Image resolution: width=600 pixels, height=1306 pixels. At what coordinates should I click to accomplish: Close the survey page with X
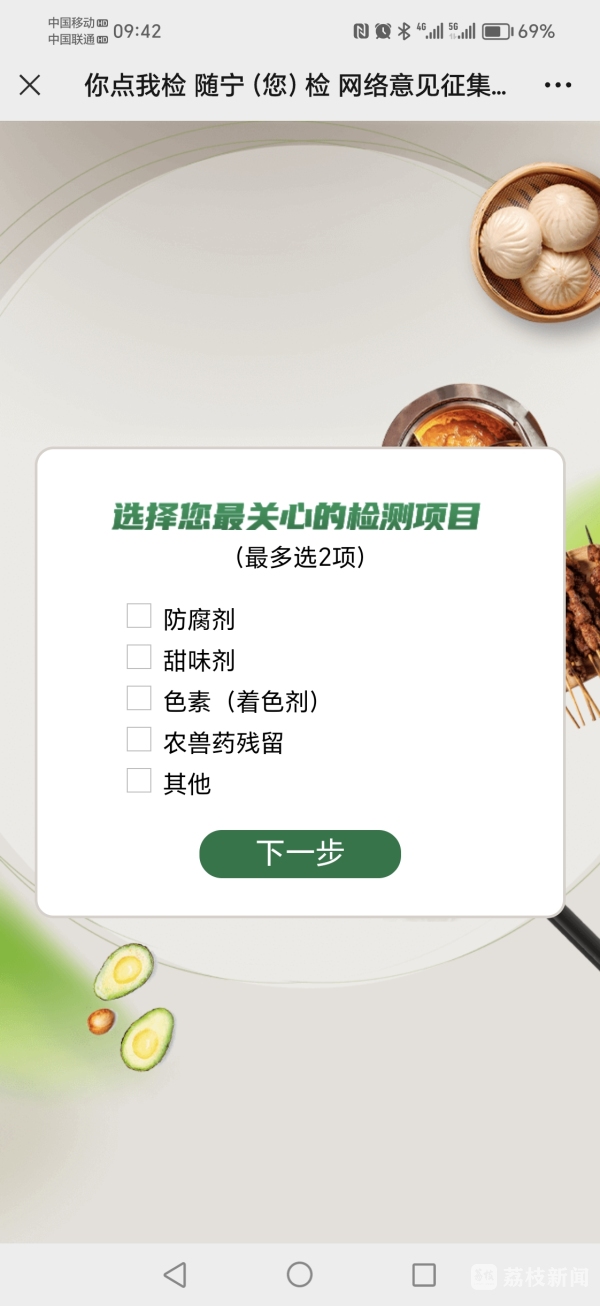[30, 85]
